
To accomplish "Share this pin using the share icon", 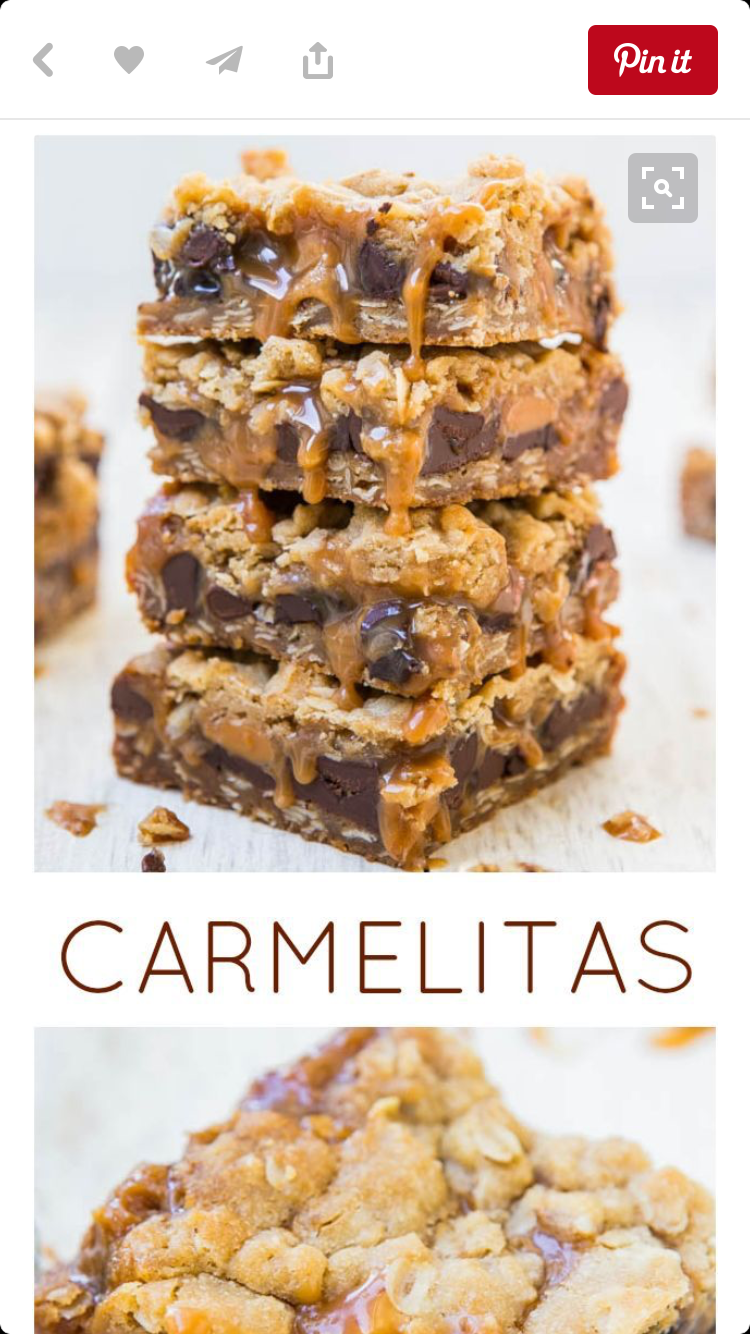I will click(x=317, y=60).
